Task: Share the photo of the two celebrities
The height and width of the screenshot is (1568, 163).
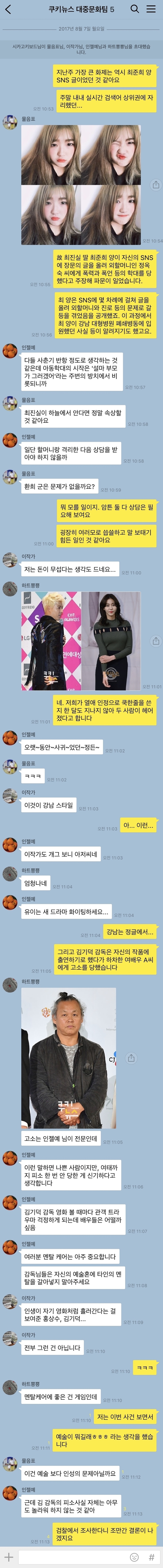Action: (156, 641)
